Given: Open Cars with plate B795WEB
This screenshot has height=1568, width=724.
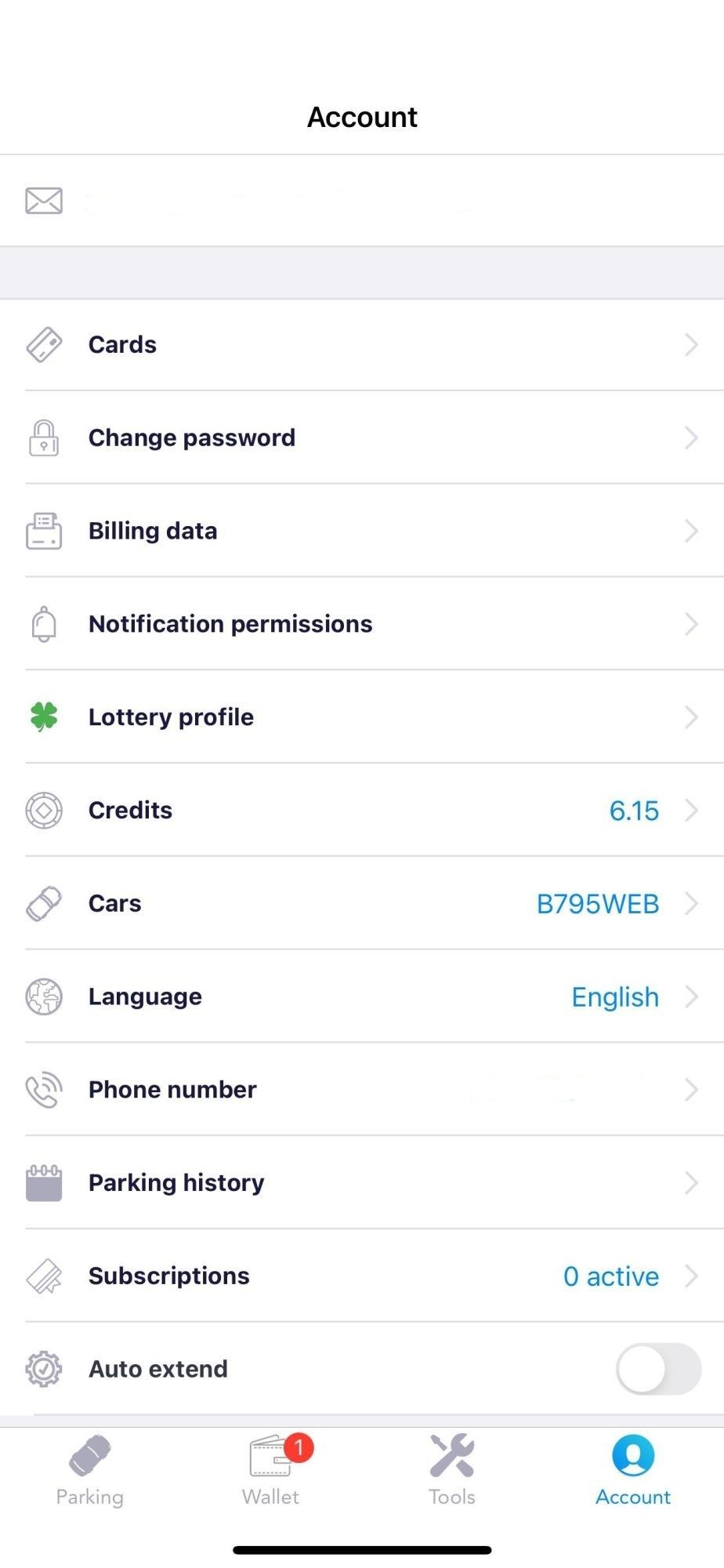Looking at the screenshot, I should [361, 904].
